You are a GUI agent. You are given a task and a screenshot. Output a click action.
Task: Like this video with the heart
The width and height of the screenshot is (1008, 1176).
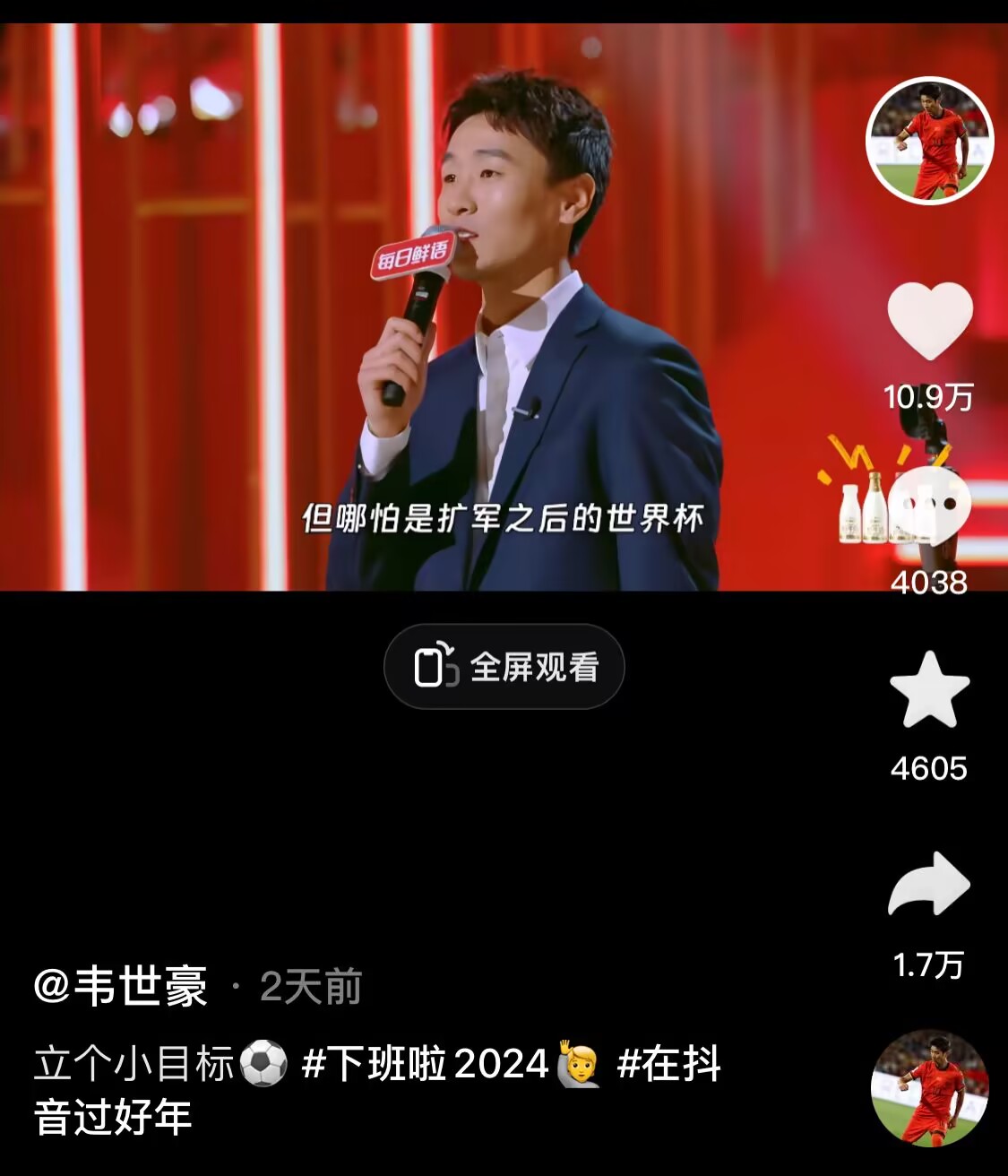click(x=930, y=321)
